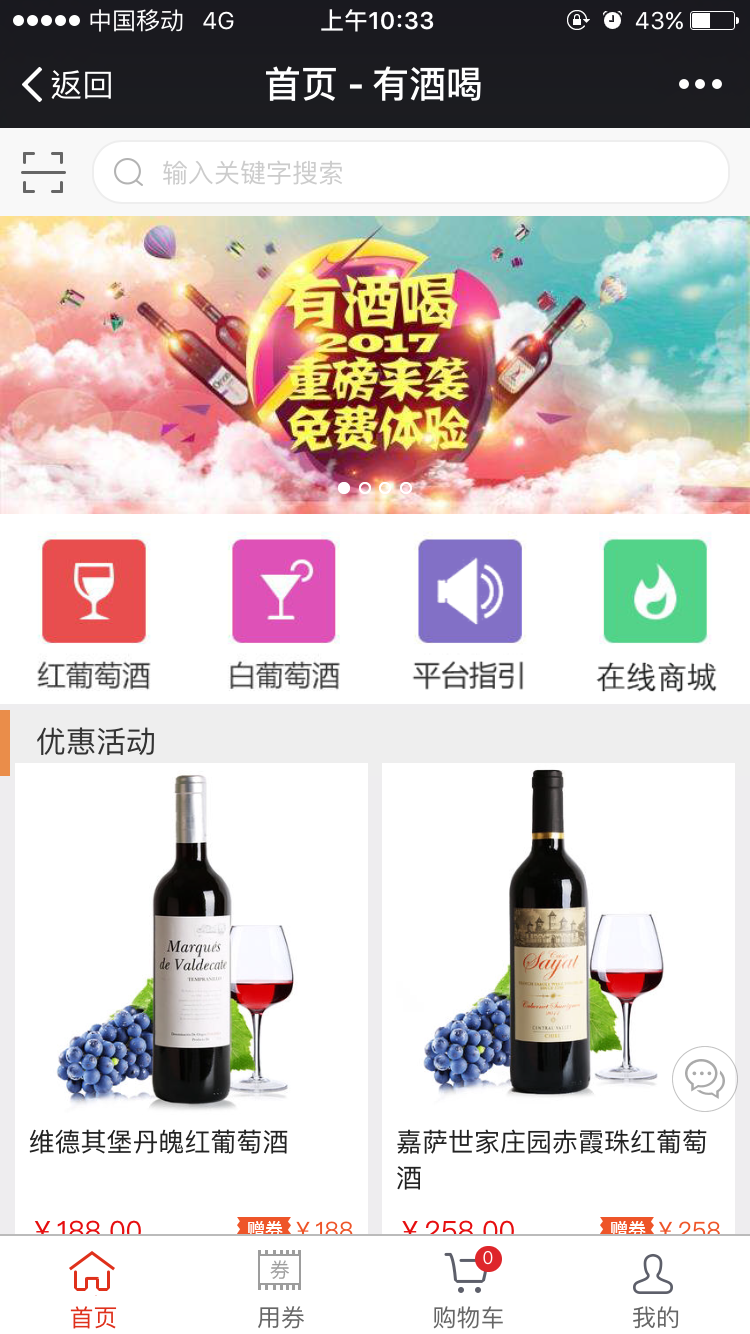Open the 红葡萄酒 category
This screenshot has height=1334, width=750.
click(x=94, y=613)
